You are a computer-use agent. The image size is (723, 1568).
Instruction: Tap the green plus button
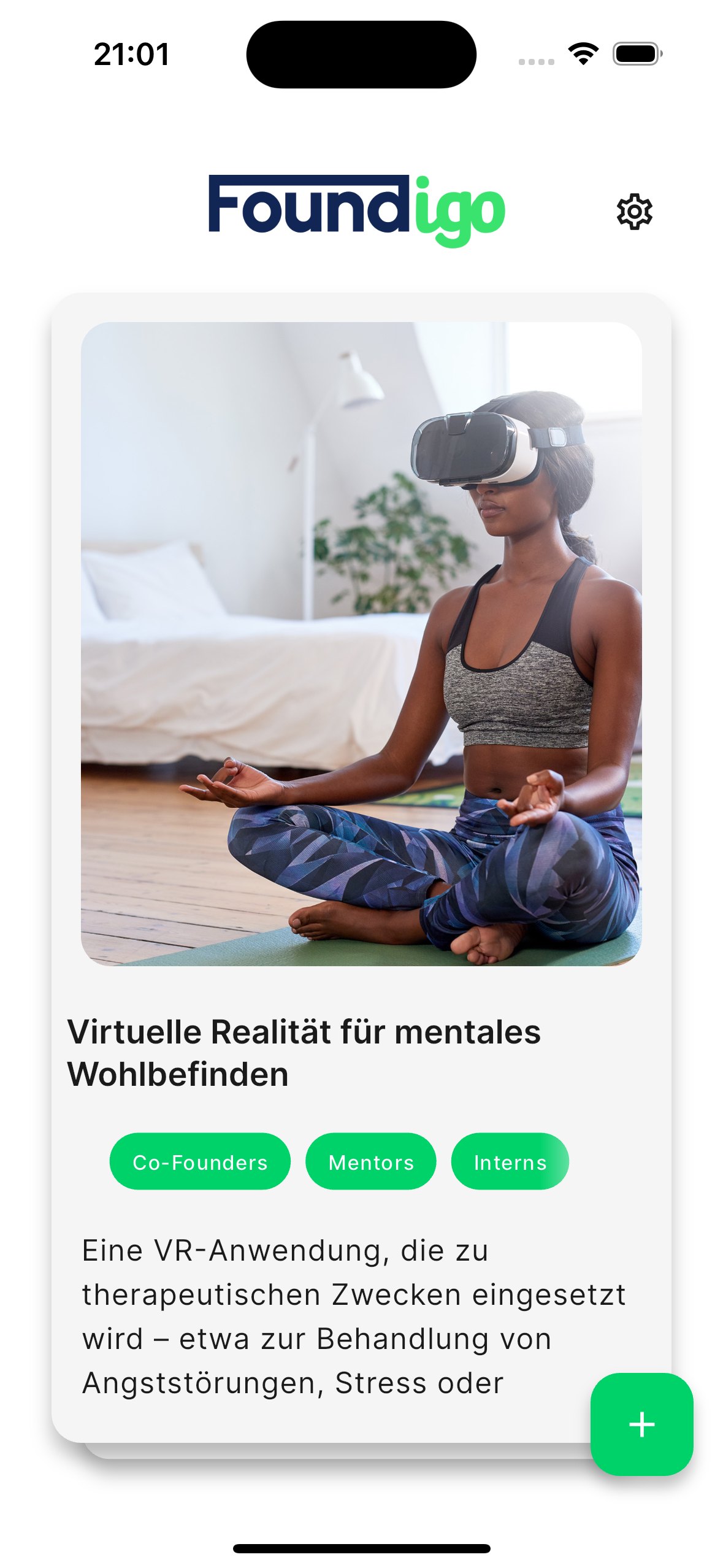tap(641, 1424)
